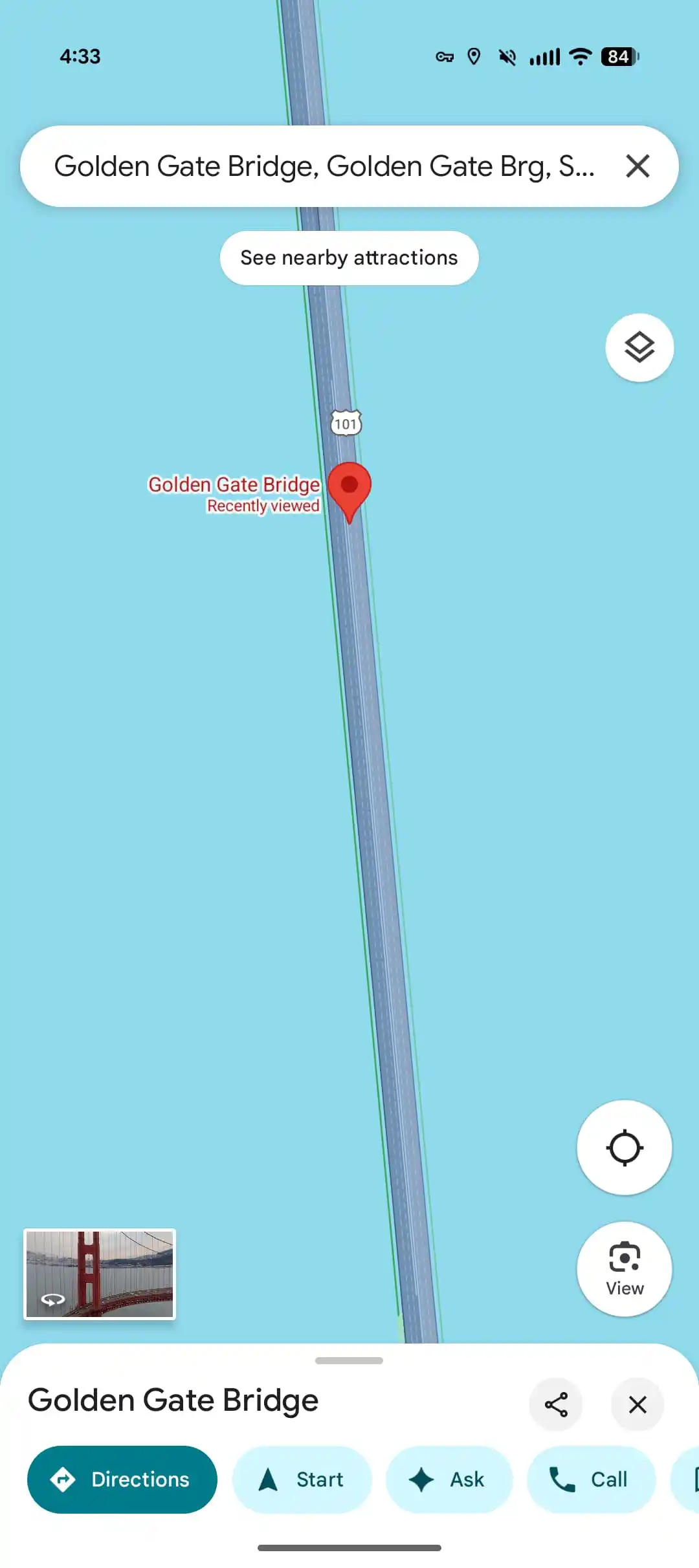This screenshot has width=699, height=1568.
Task: Open the Golden Gate Bridge search field
Action: click(x=324, y=166)
